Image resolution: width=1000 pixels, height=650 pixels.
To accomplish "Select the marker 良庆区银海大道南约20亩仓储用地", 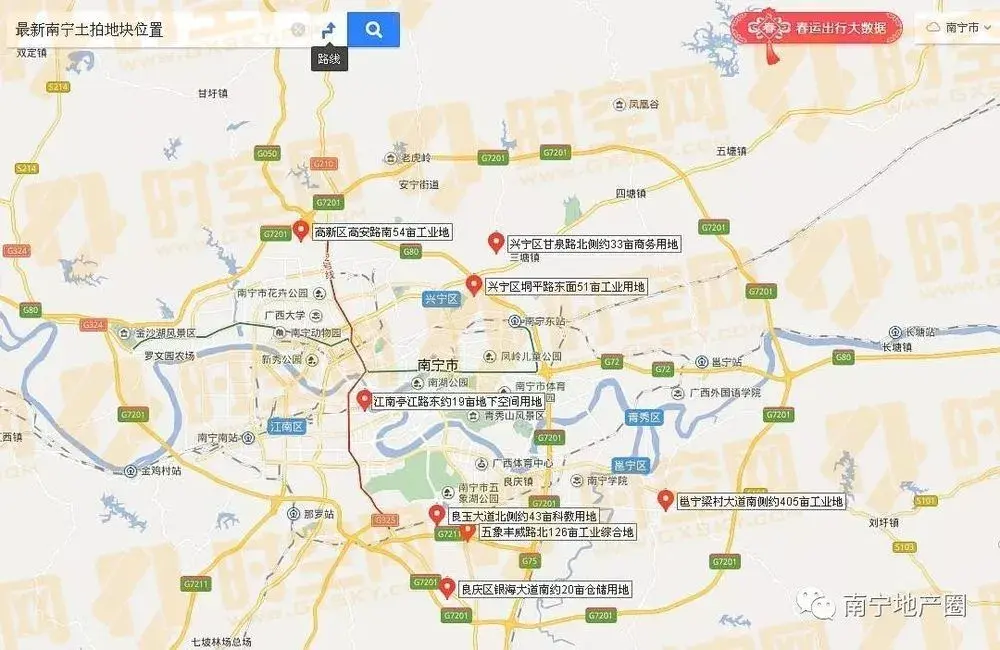I will (x=447, y=588).
